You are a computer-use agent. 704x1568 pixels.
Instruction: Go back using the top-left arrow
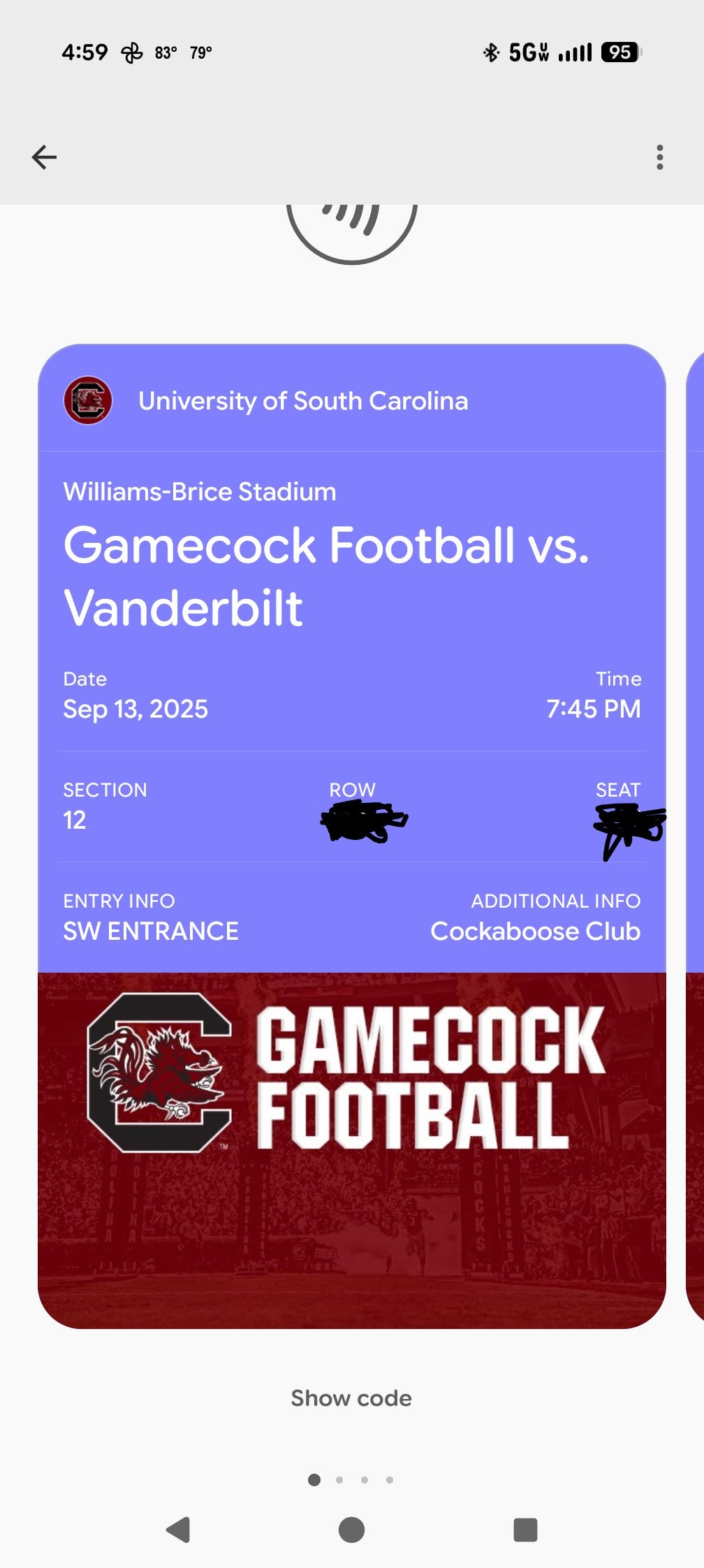click(x=44, y=157)
